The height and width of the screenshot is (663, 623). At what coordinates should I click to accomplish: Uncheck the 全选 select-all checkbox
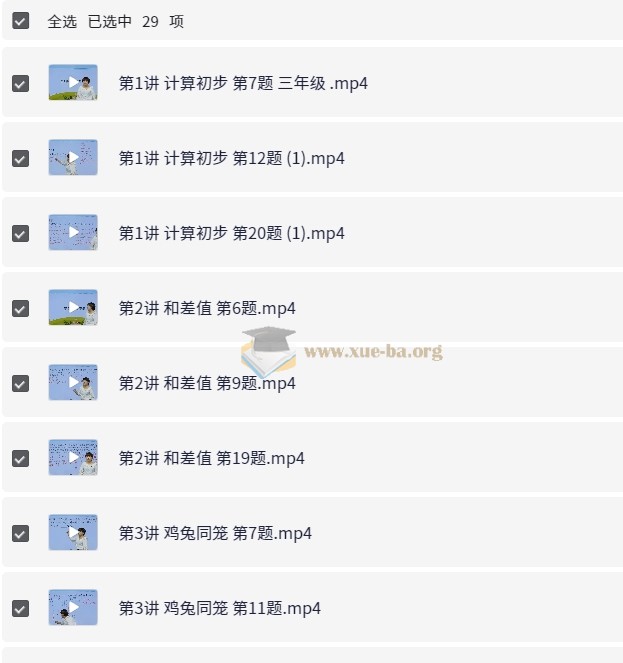click(20, 21)
